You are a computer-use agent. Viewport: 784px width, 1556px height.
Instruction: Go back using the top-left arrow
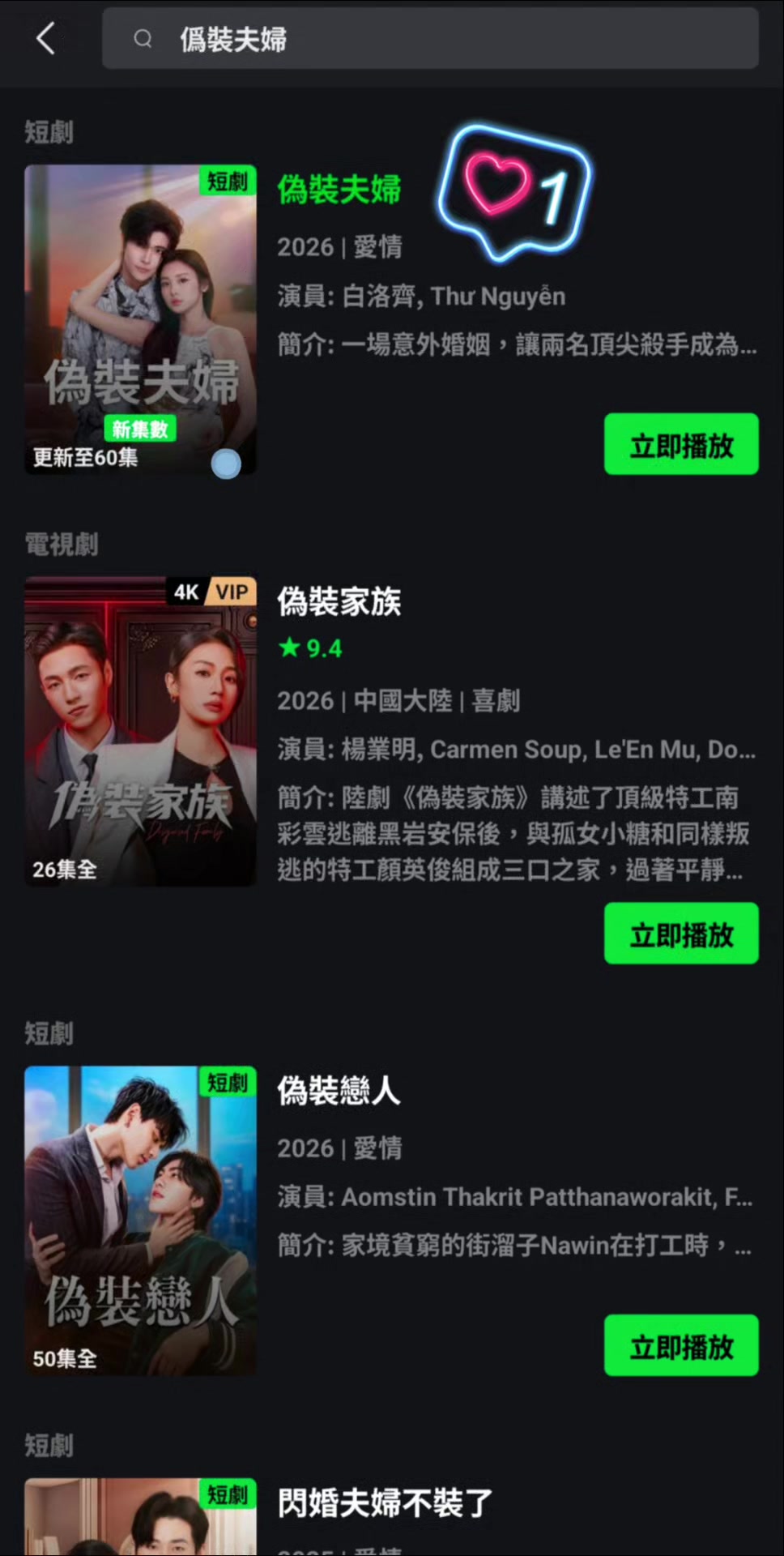45,38
